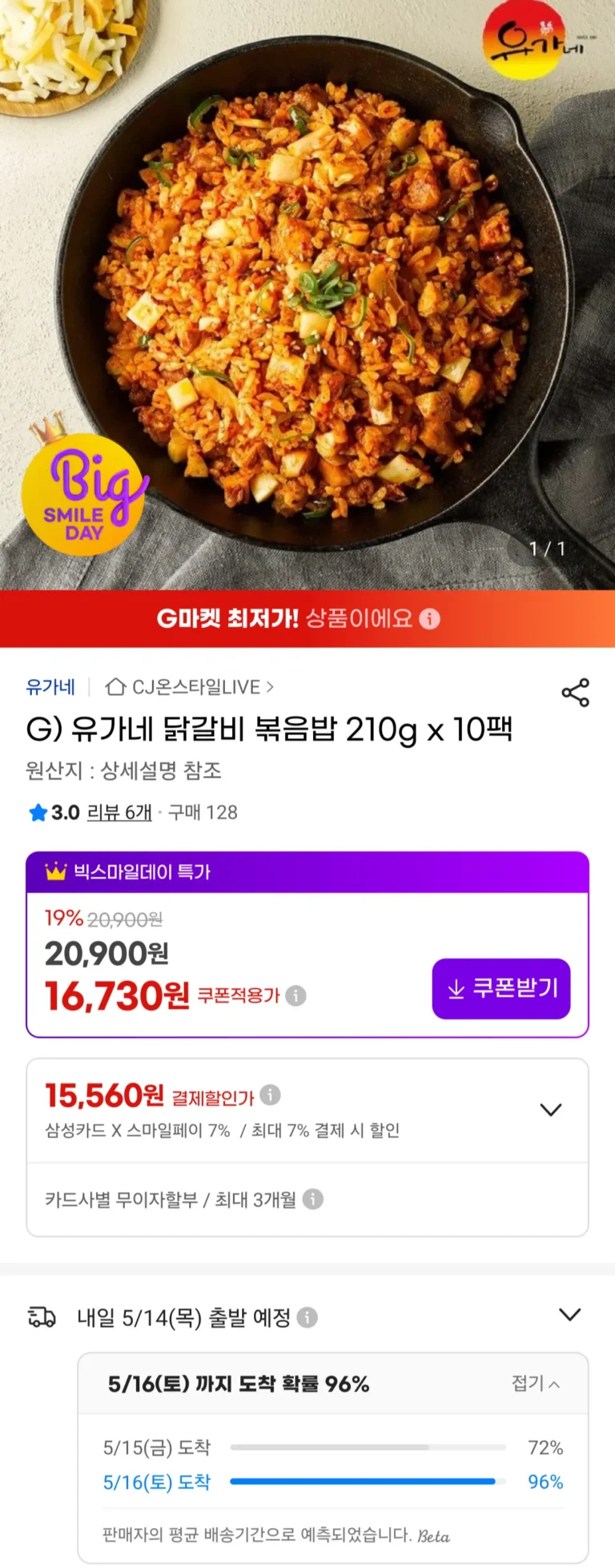This screenshot has height=1568, width=615.
Task: Expand the 내일 5/14(목) 출발 예정 section
Action: 570,1315
